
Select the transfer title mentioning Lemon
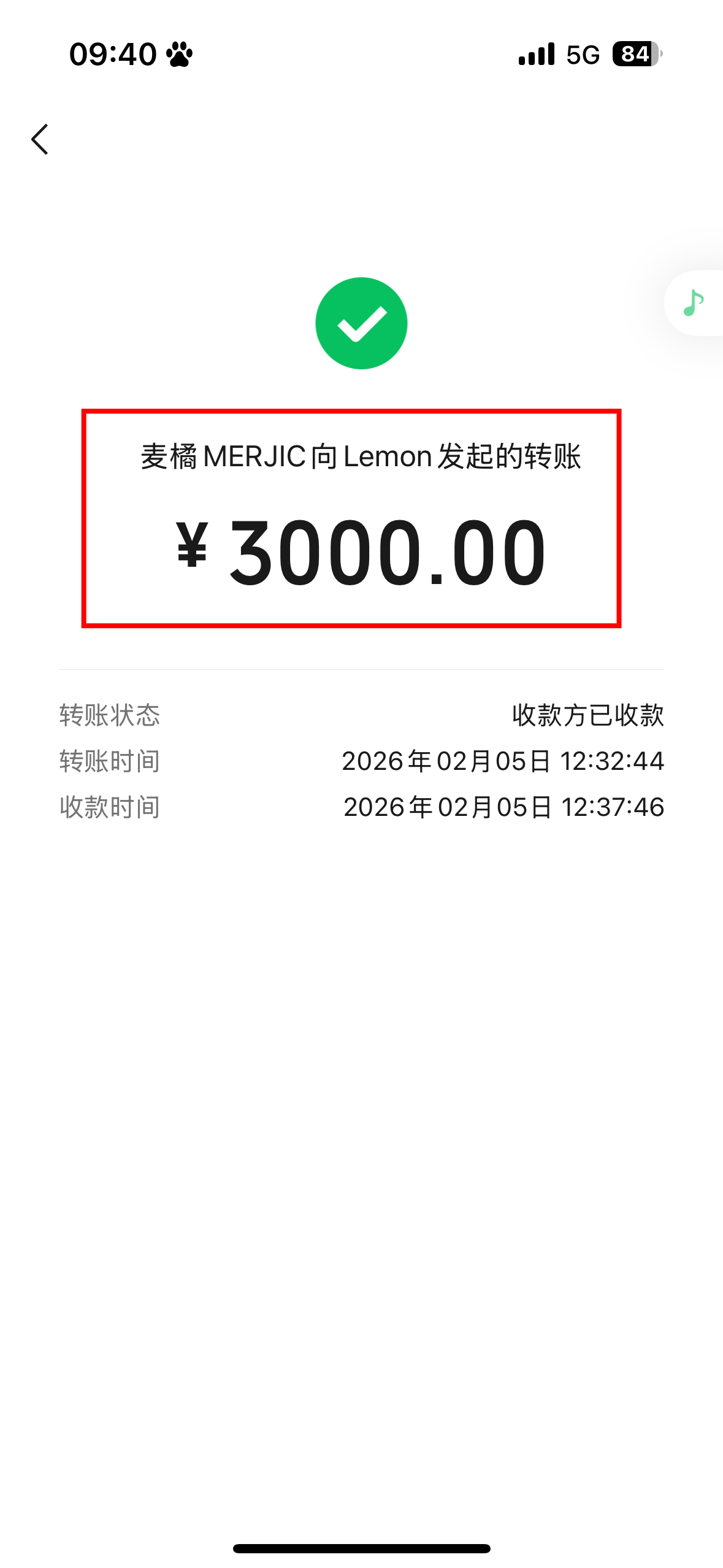click(x=361, y=456)
